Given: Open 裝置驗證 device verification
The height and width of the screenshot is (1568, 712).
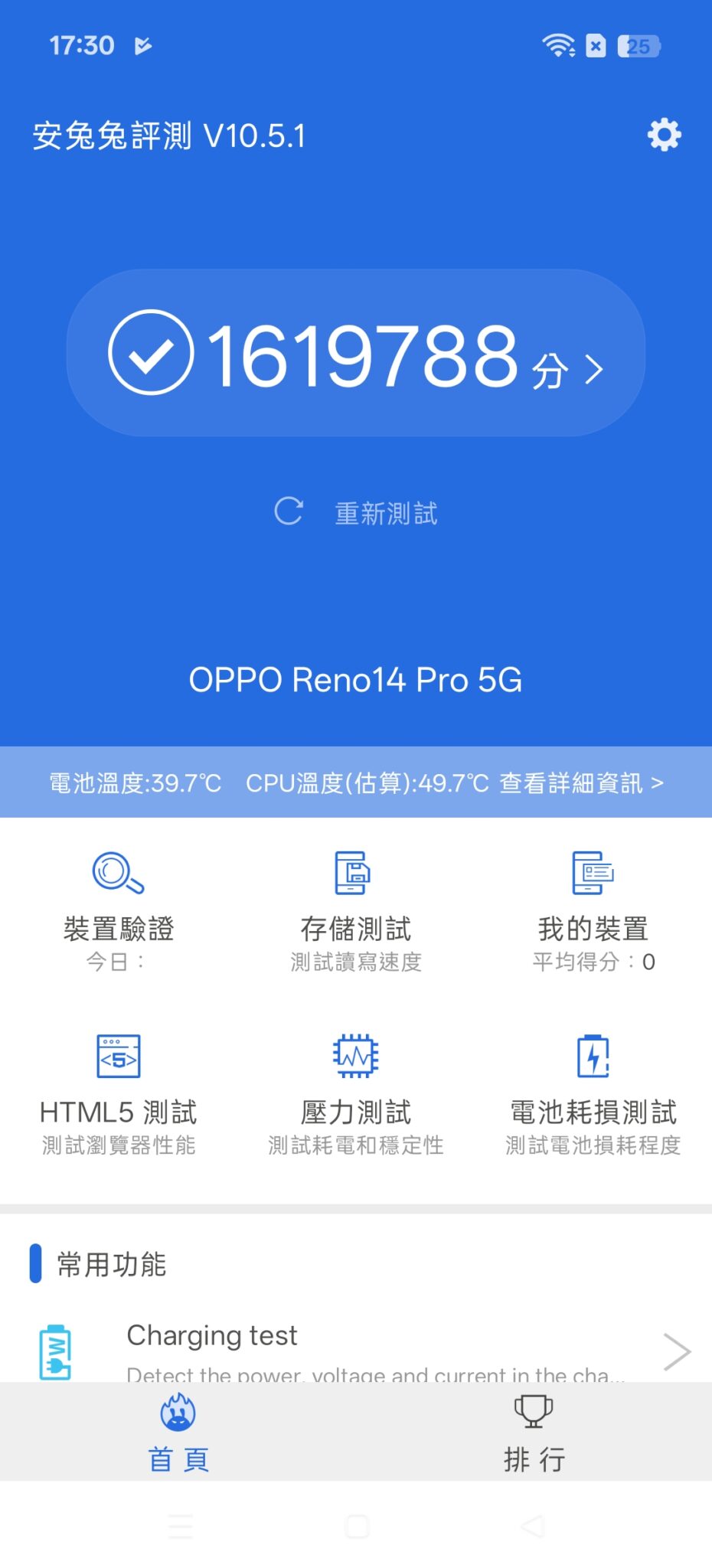Looking at the screenshot, I should (x=119, y=911).
